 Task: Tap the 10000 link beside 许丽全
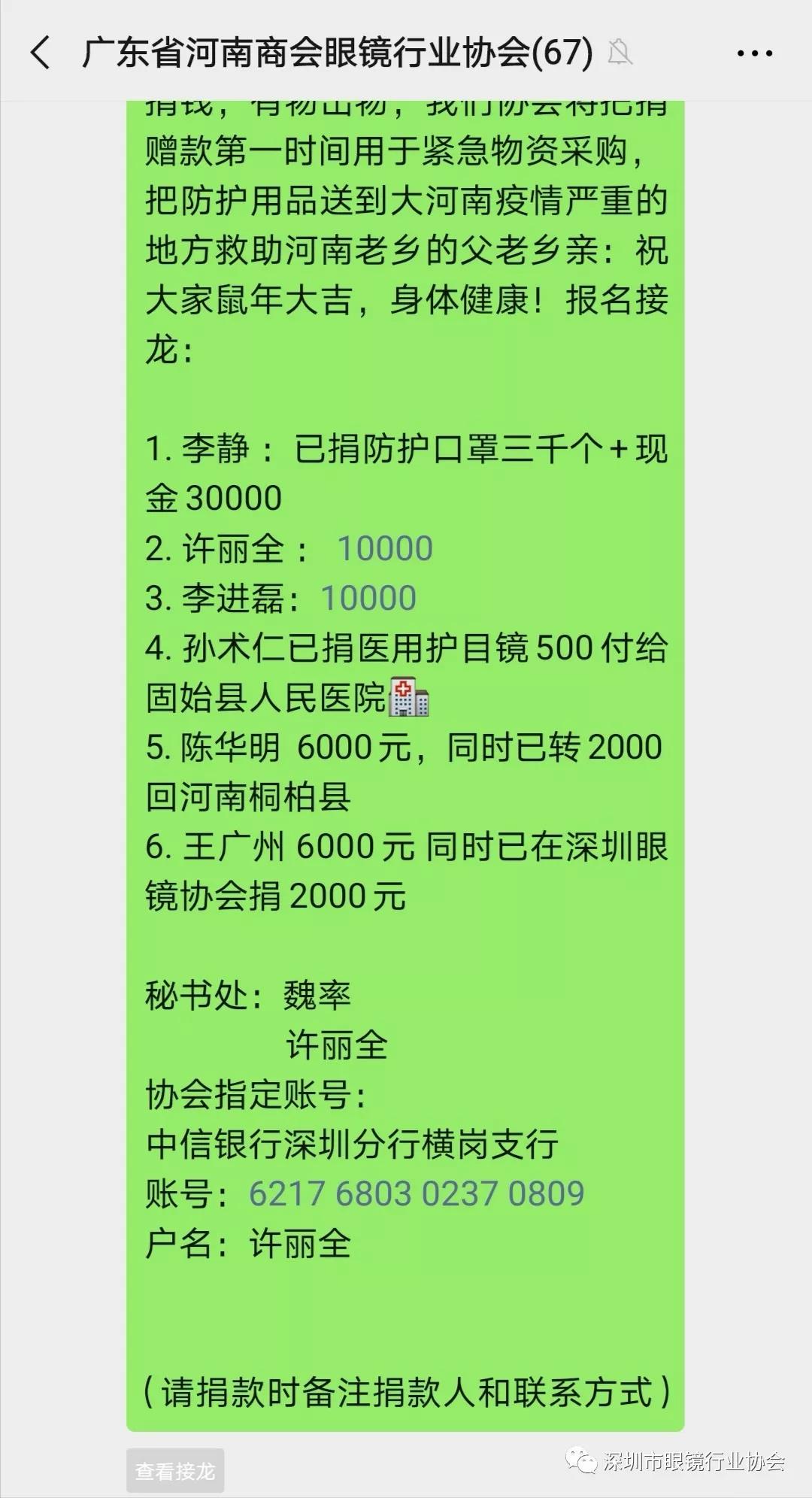[x=384, y=548]
